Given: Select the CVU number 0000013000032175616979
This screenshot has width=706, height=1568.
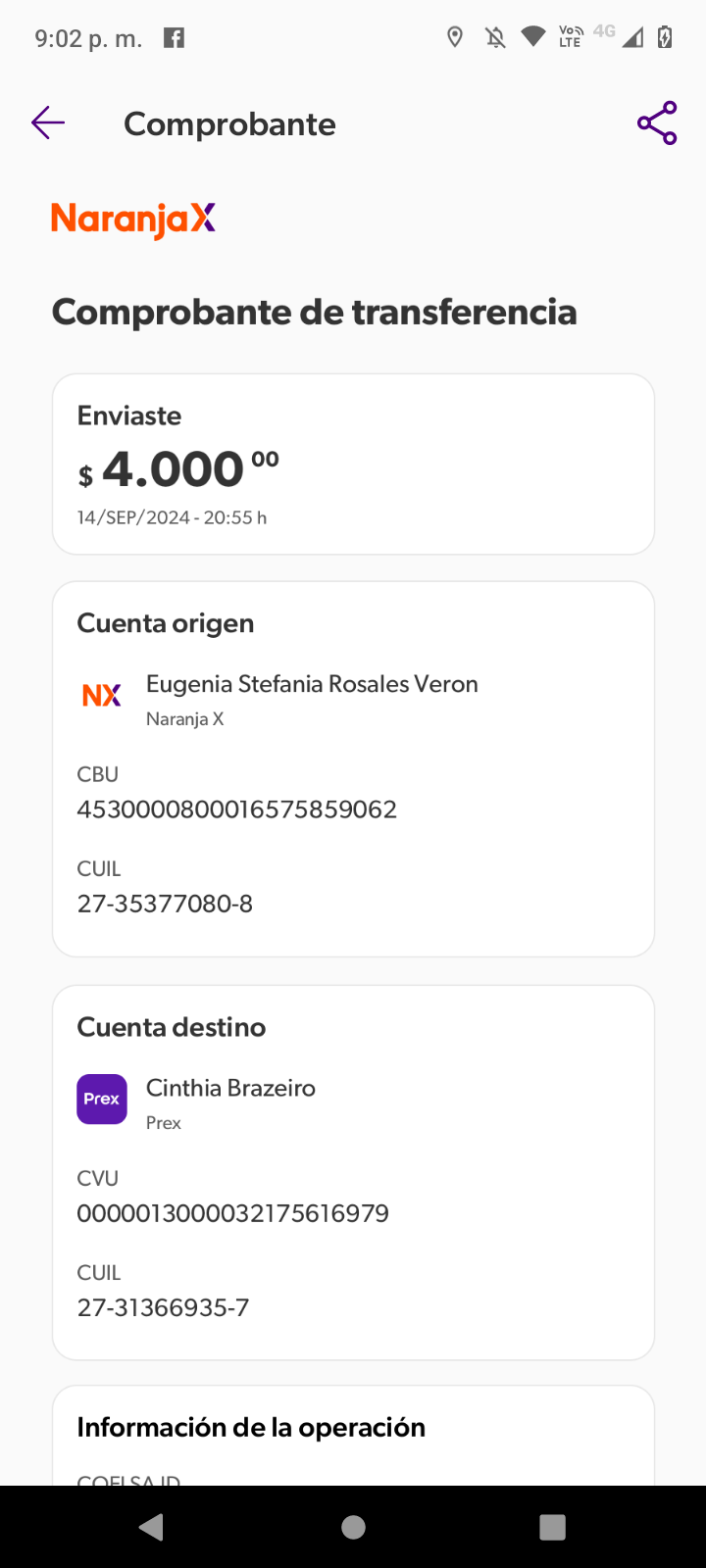Looking at the screenshot, I should coord(233,1212).
